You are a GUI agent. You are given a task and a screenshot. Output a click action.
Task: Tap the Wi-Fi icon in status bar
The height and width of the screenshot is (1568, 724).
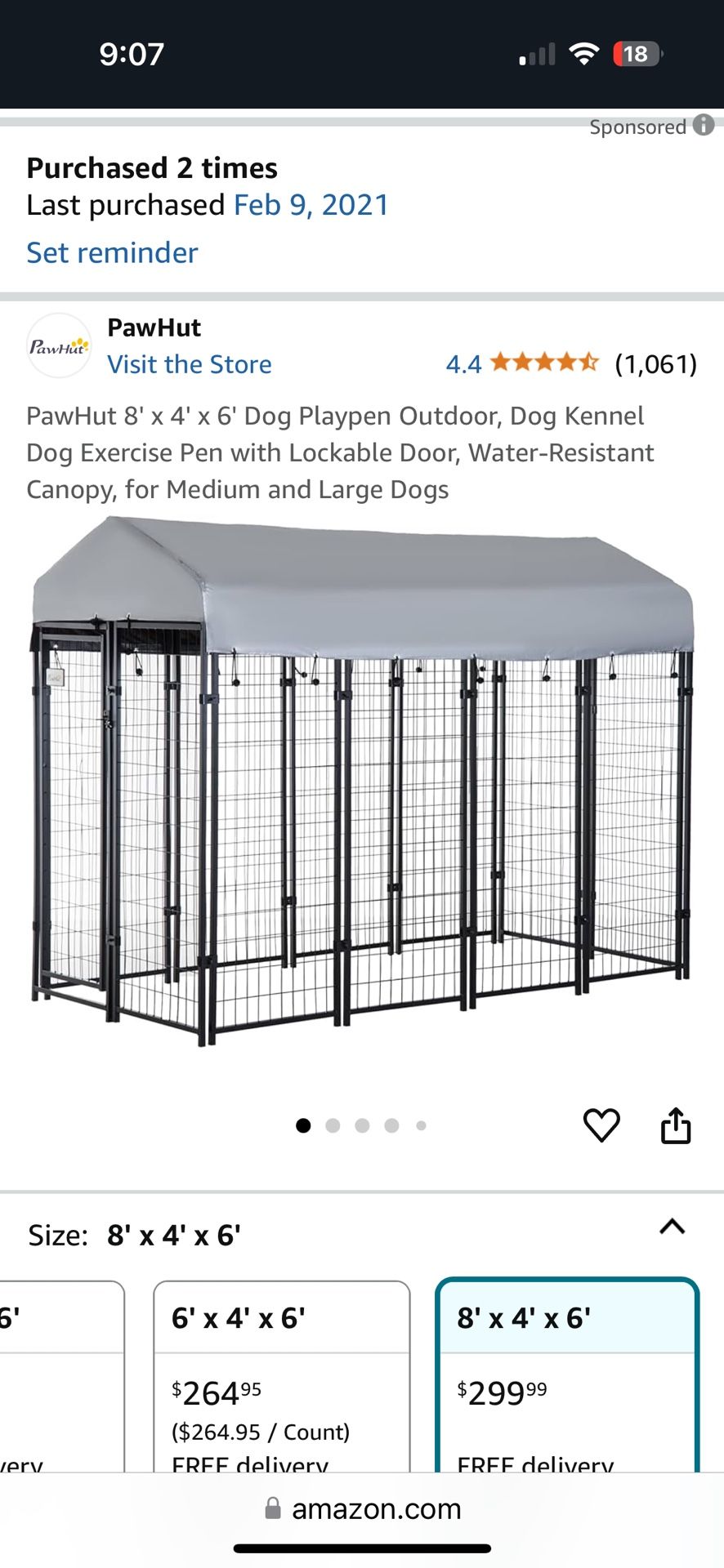585,54
